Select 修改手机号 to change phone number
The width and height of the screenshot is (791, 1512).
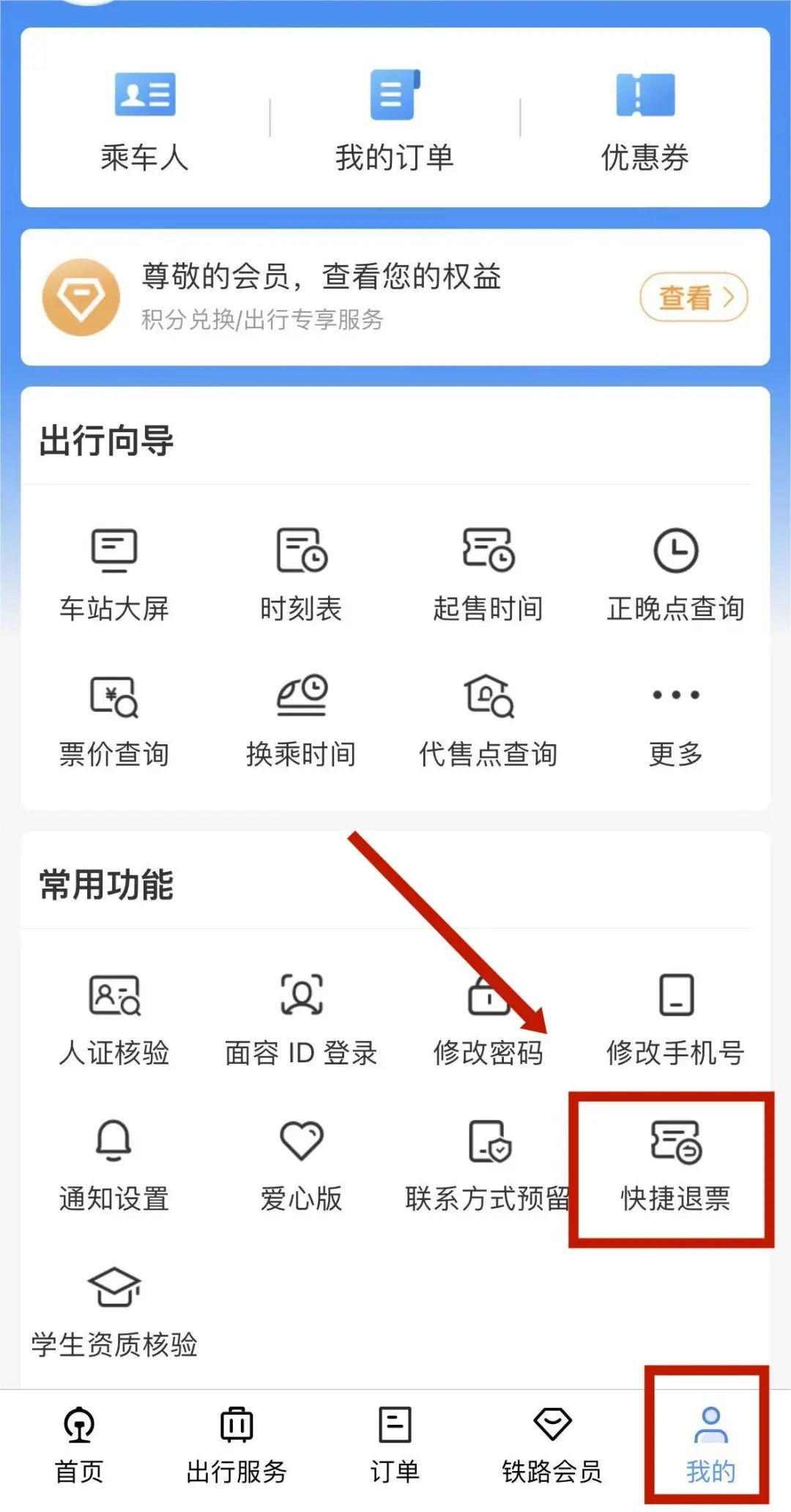click(675, 1020)
